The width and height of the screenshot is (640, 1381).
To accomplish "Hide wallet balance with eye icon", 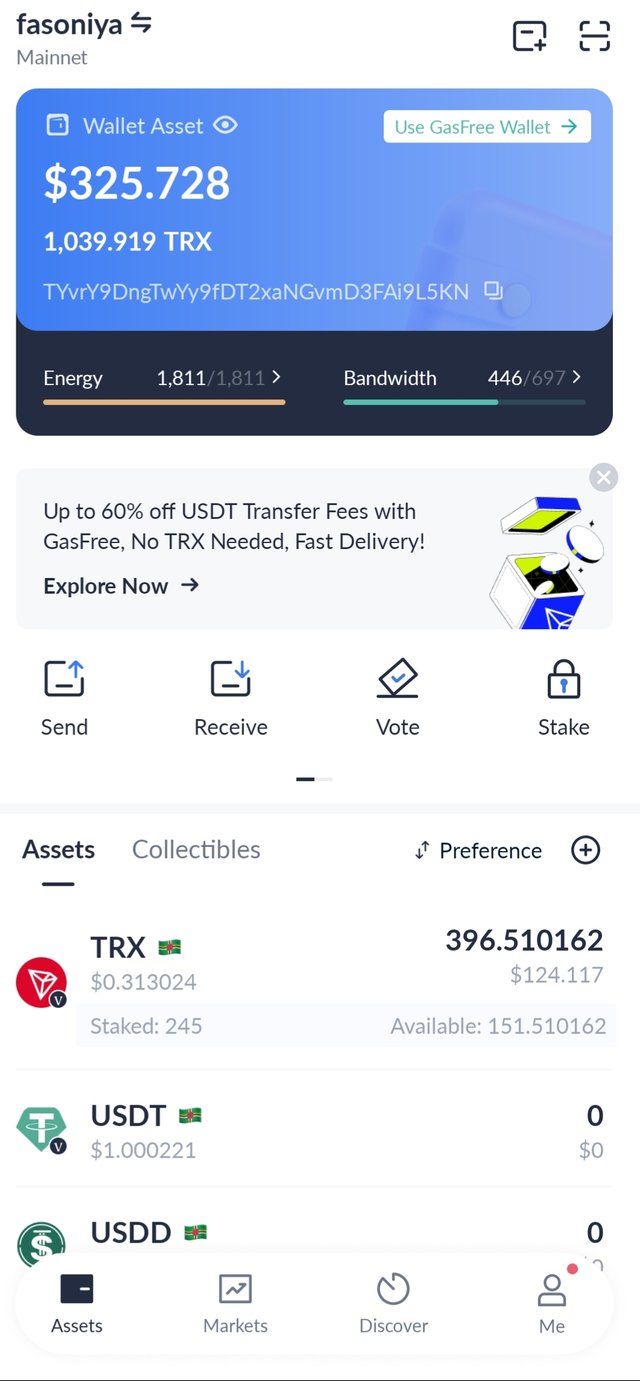I will tap(226, 126).
